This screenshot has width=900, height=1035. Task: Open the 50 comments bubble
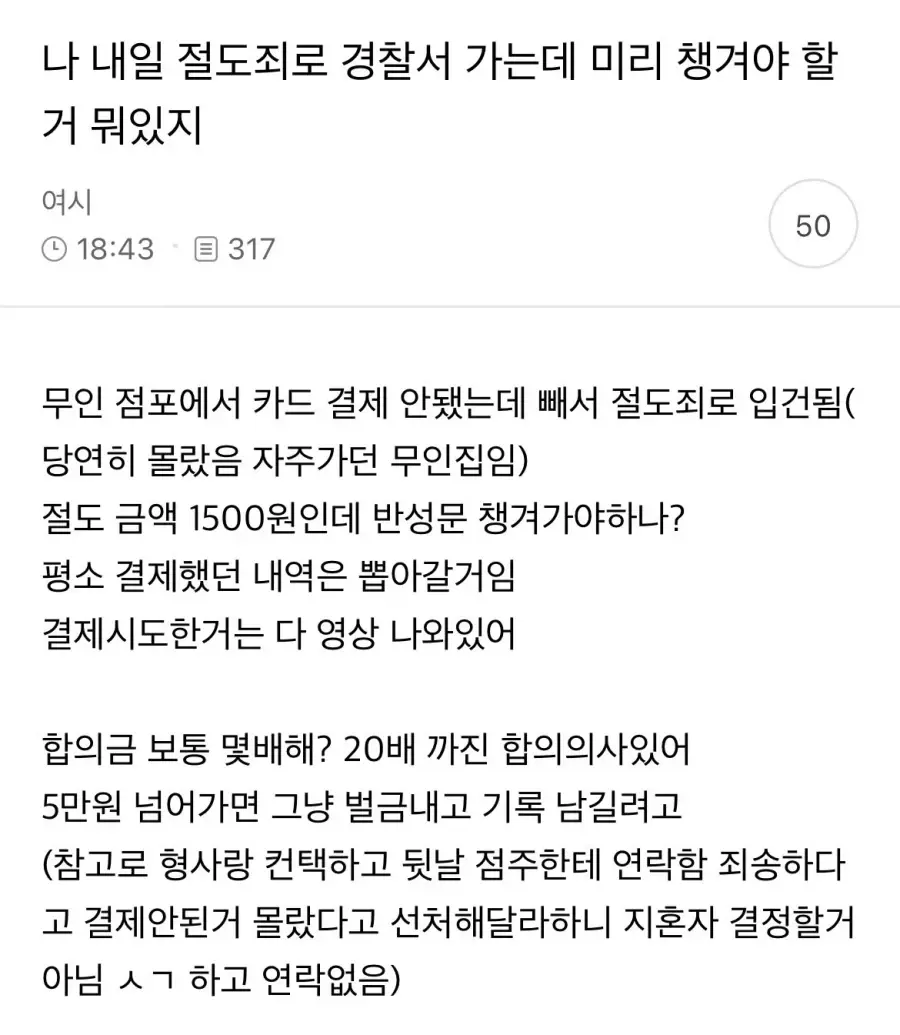(812, 226)
